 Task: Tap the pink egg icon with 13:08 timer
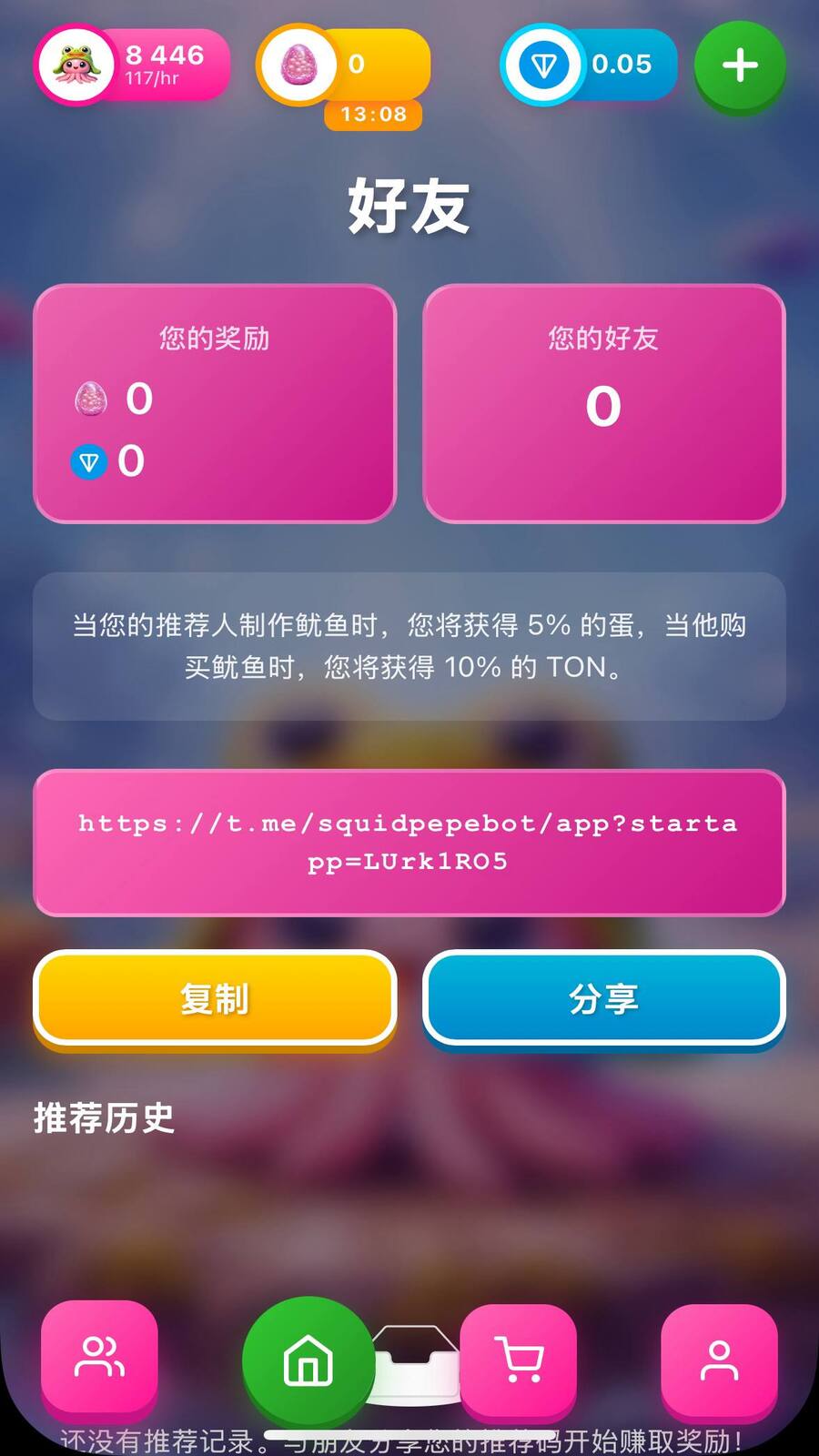(300, 66)
